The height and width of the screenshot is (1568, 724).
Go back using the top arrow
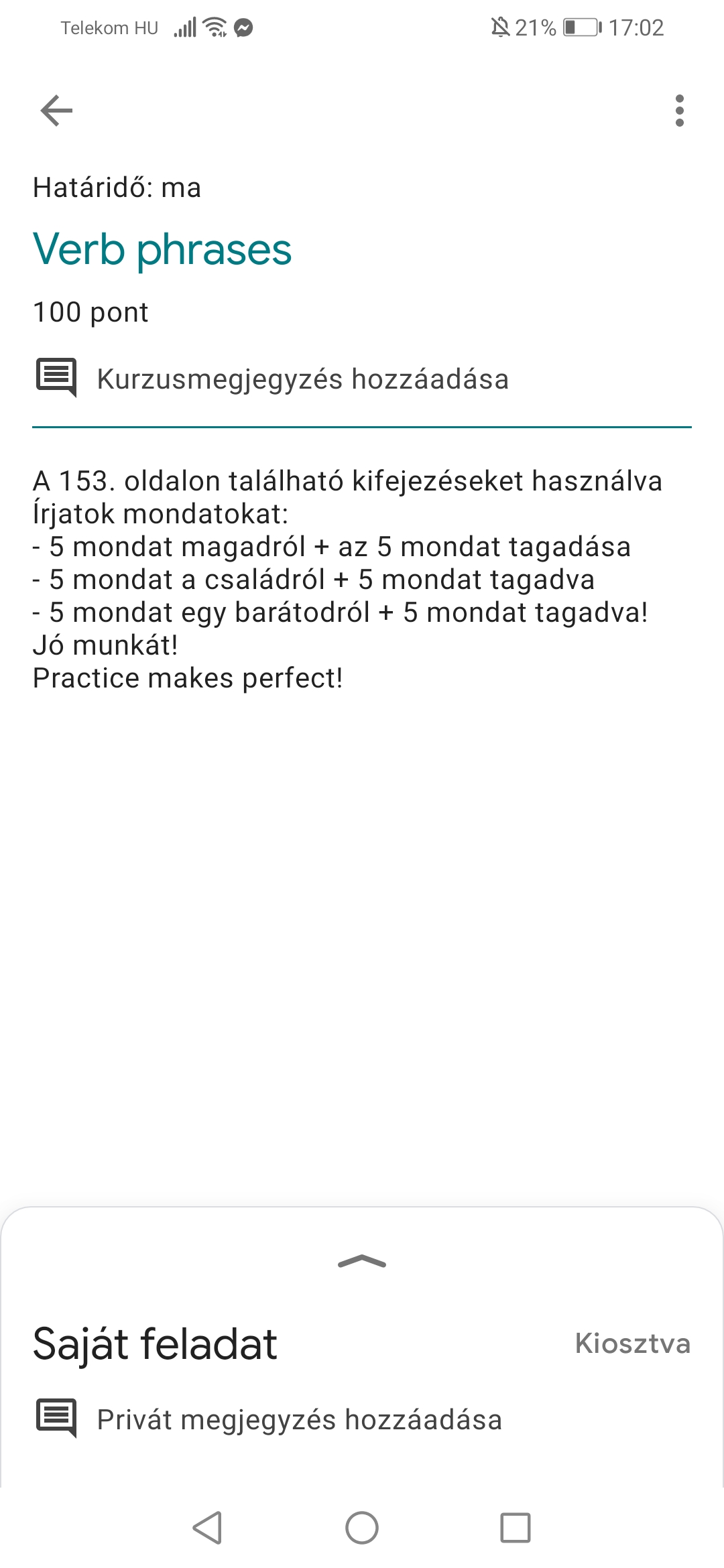pyautogui.click(x=56, y=111)
